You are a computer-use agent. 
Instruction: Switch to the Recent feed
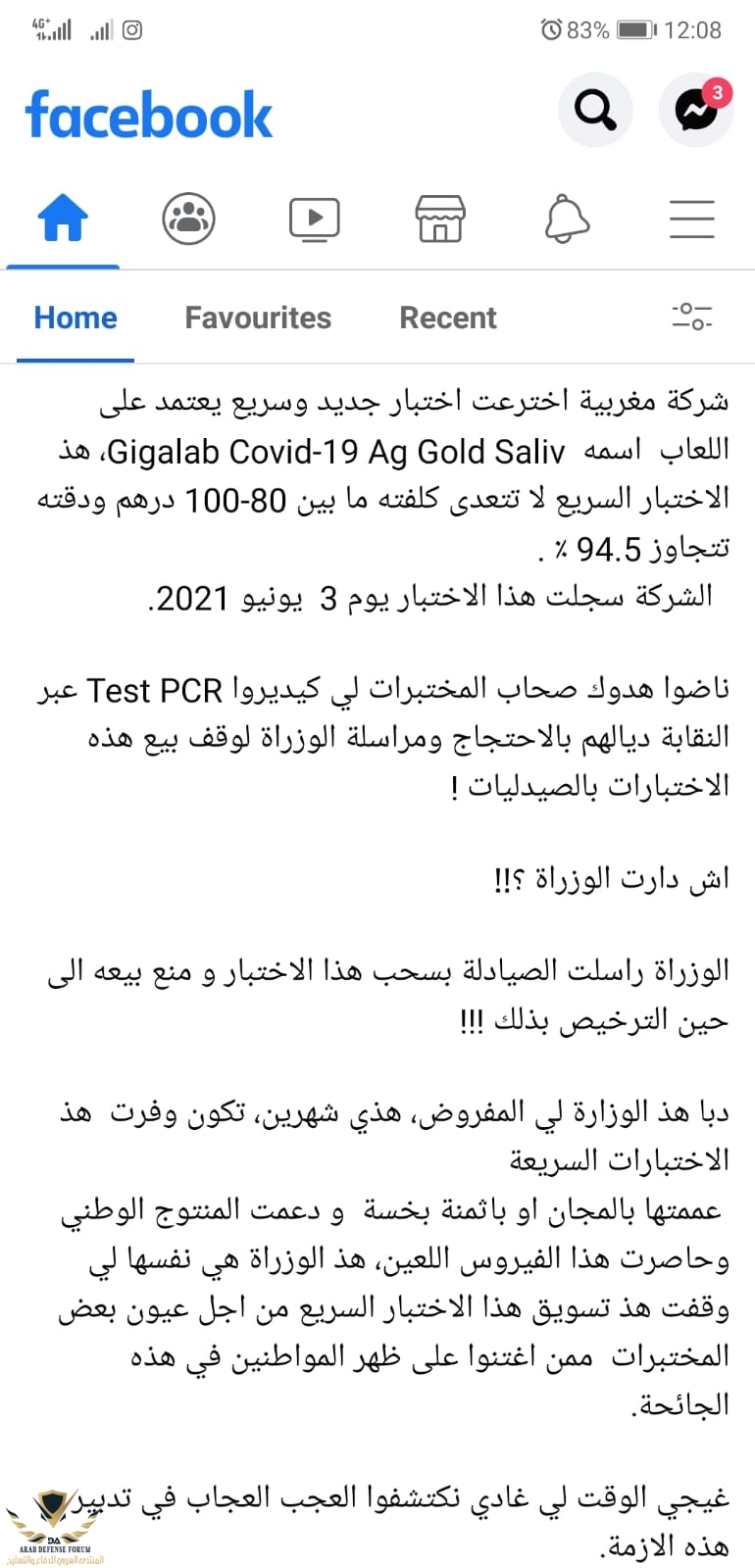pyautogui.click(x=448, y=318)
